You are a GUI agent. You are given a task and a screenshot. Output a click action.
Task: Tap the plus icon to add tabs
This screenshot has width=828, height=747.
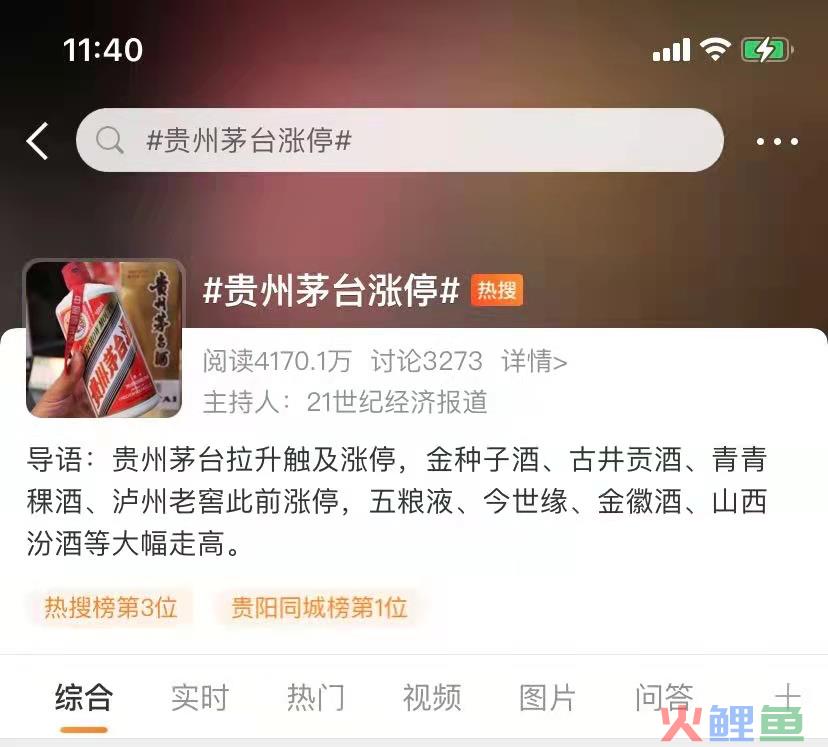coord(788,695)
